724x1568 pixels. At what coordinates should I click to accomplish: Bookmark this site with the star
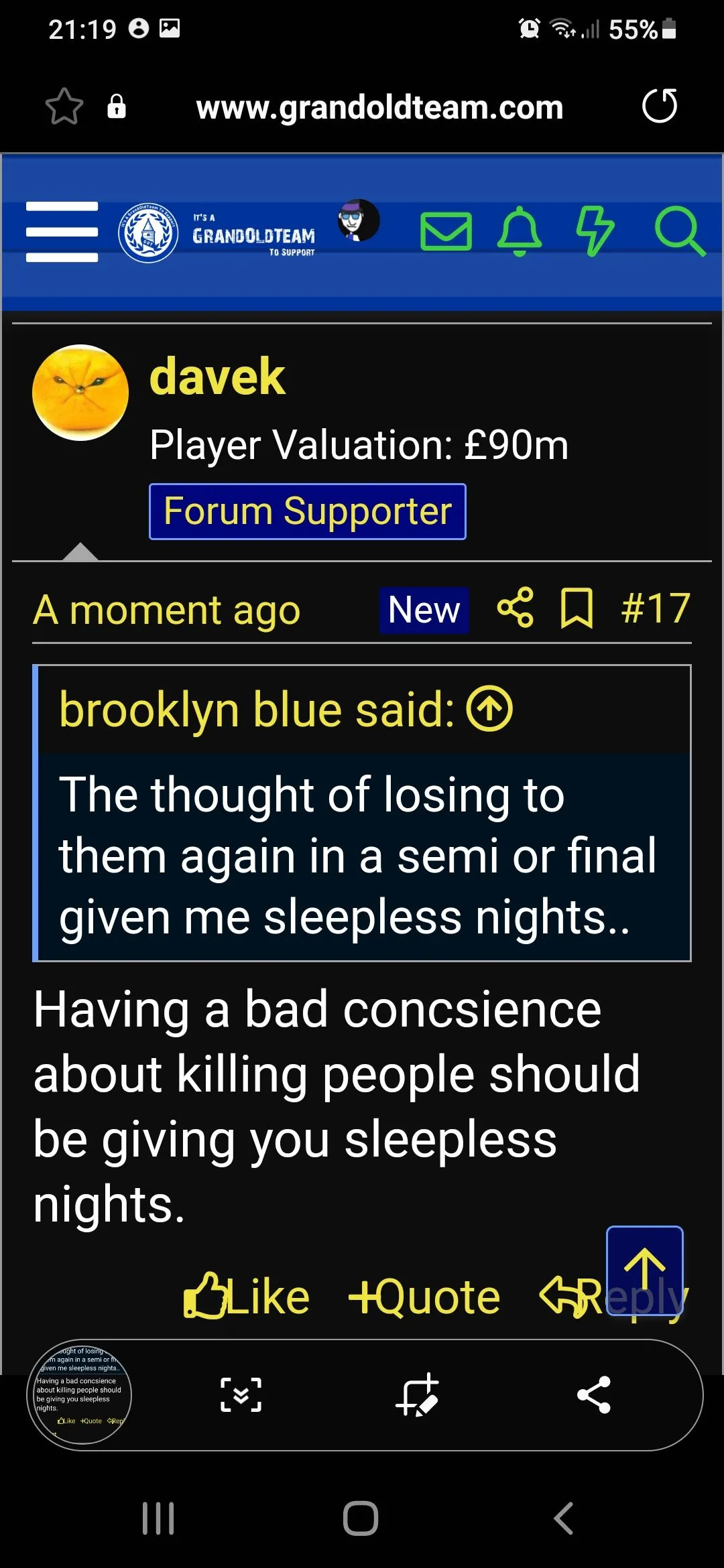(64, 107)
